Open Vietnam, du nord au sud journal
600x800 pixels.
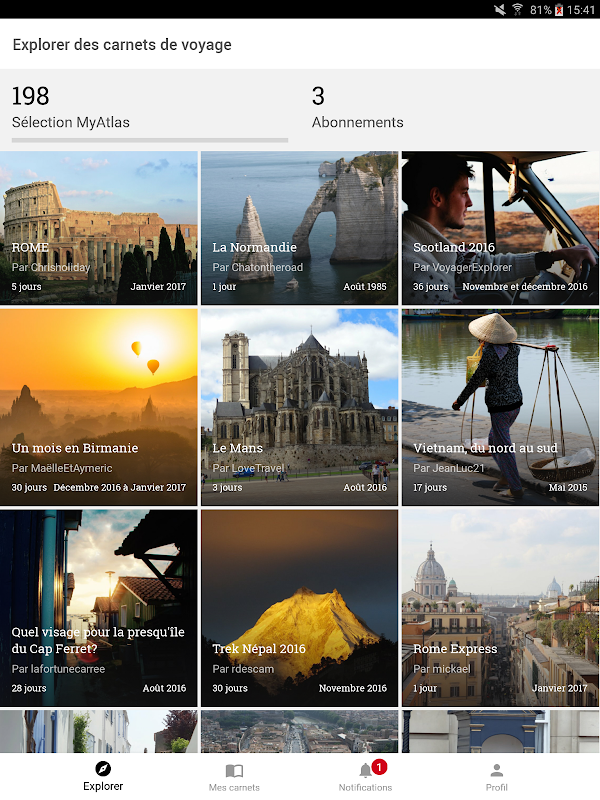500,407
